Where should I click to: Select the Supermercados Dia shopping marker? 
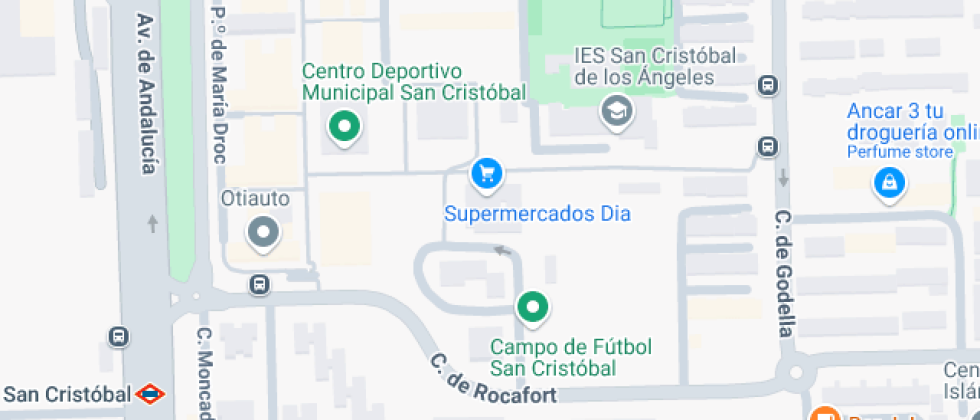(x=486, y=174)
